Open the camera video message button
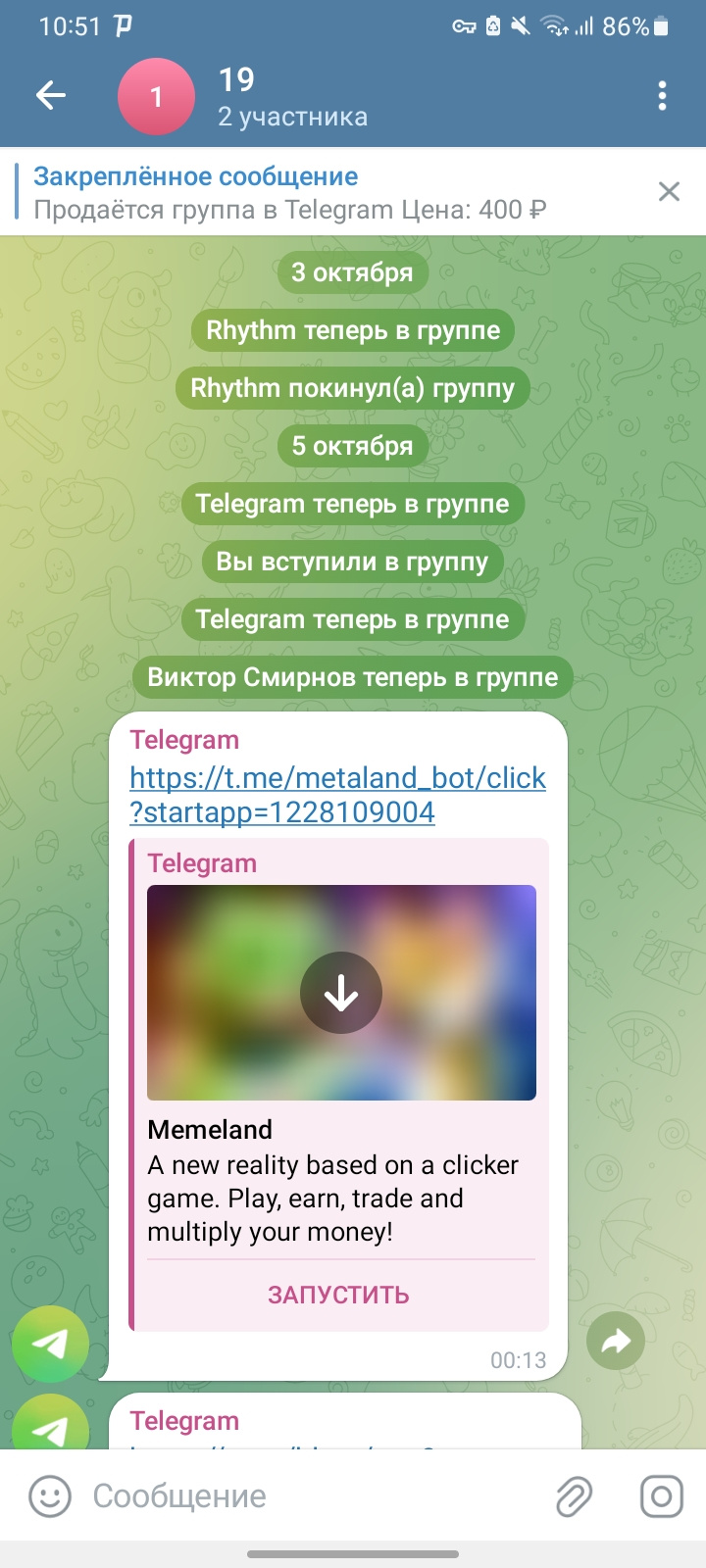This screenshot has width=706, height=1568. point(662,1496)
